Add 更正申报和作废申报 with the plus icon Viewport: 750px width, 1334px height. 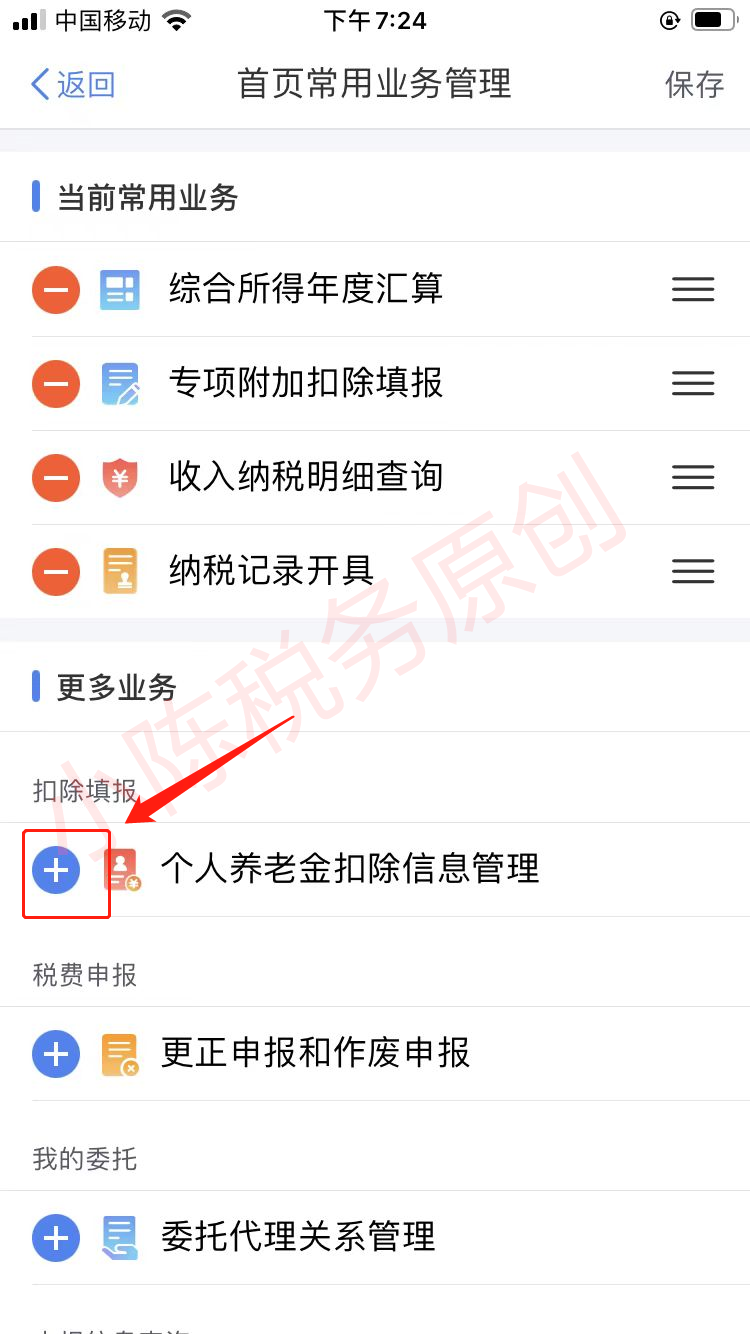pyautogui.click(x=56, y=1054)
